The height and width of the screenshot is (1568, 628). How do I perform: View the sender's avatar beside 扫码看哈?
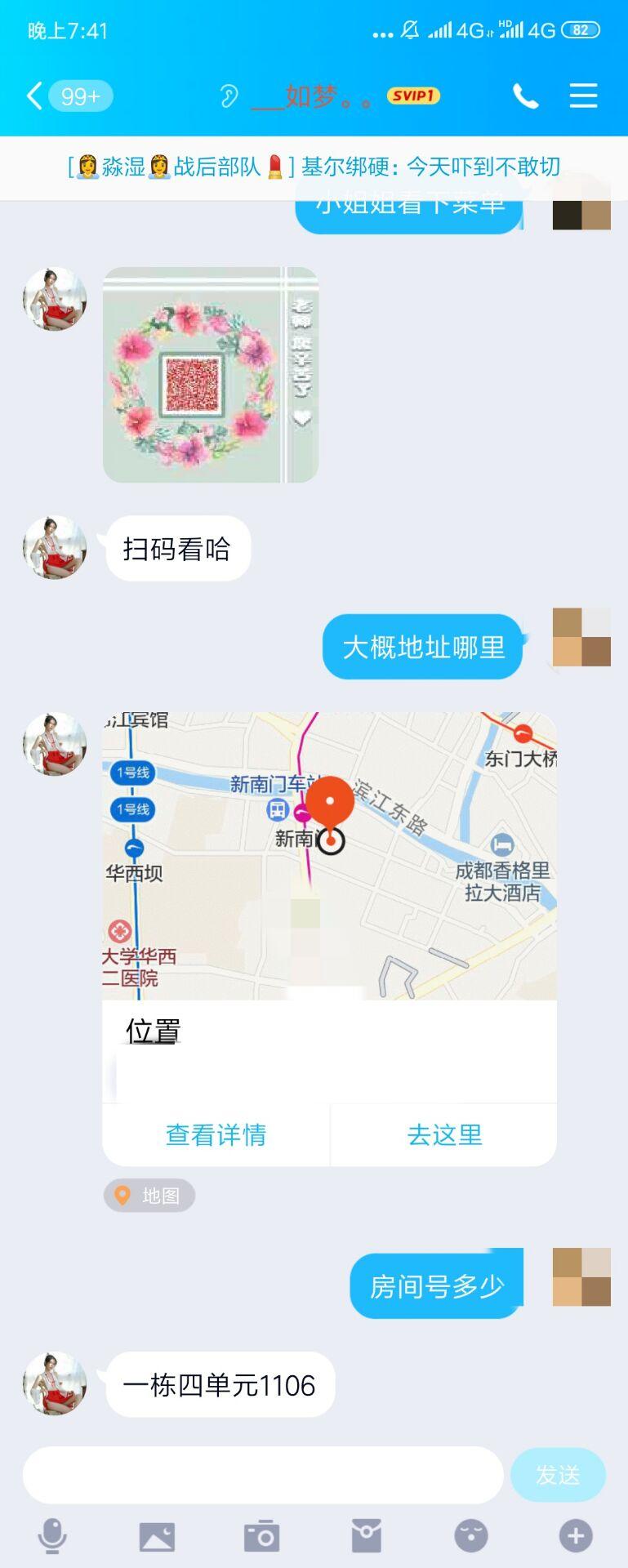[x=55, y=548]
